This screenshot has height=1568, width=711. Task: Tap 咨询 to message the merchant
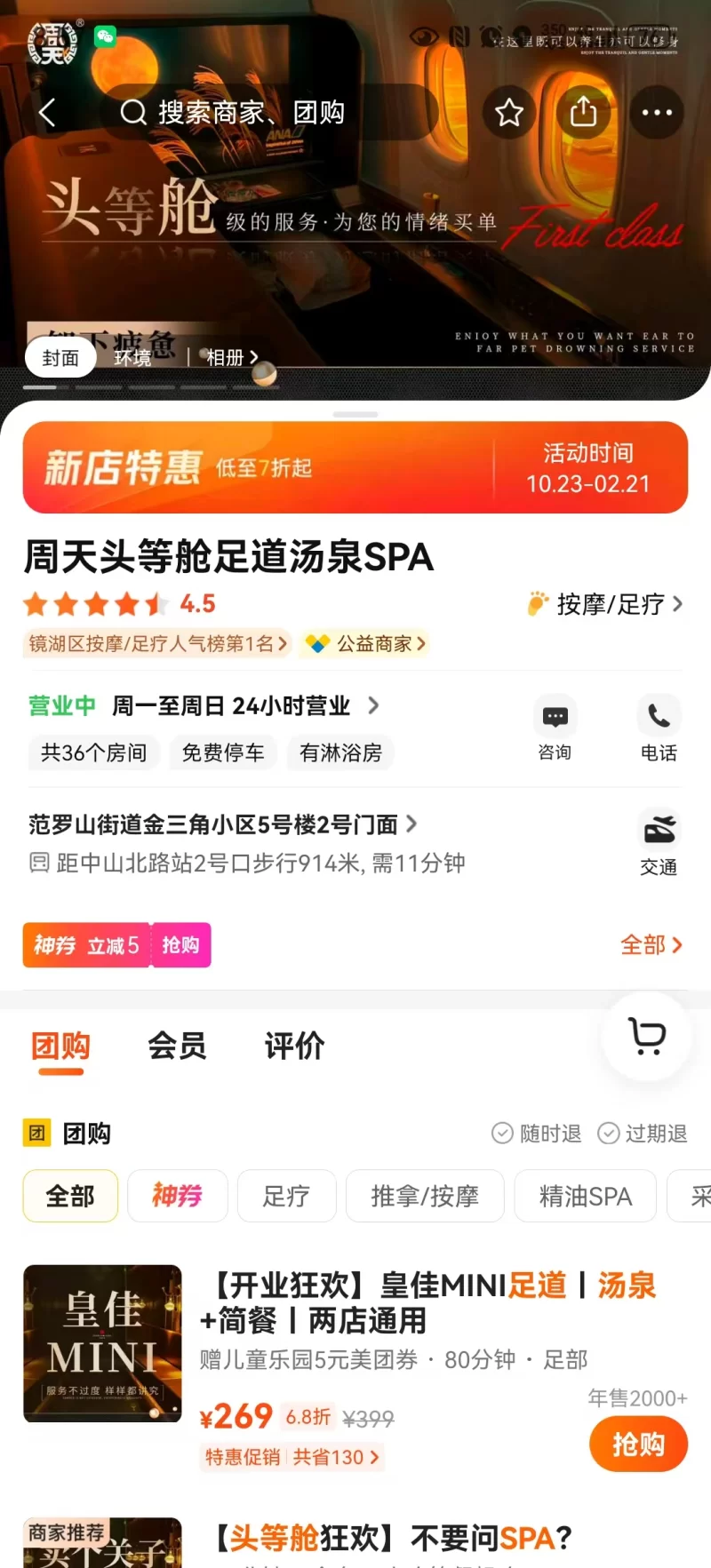[555, 728]
